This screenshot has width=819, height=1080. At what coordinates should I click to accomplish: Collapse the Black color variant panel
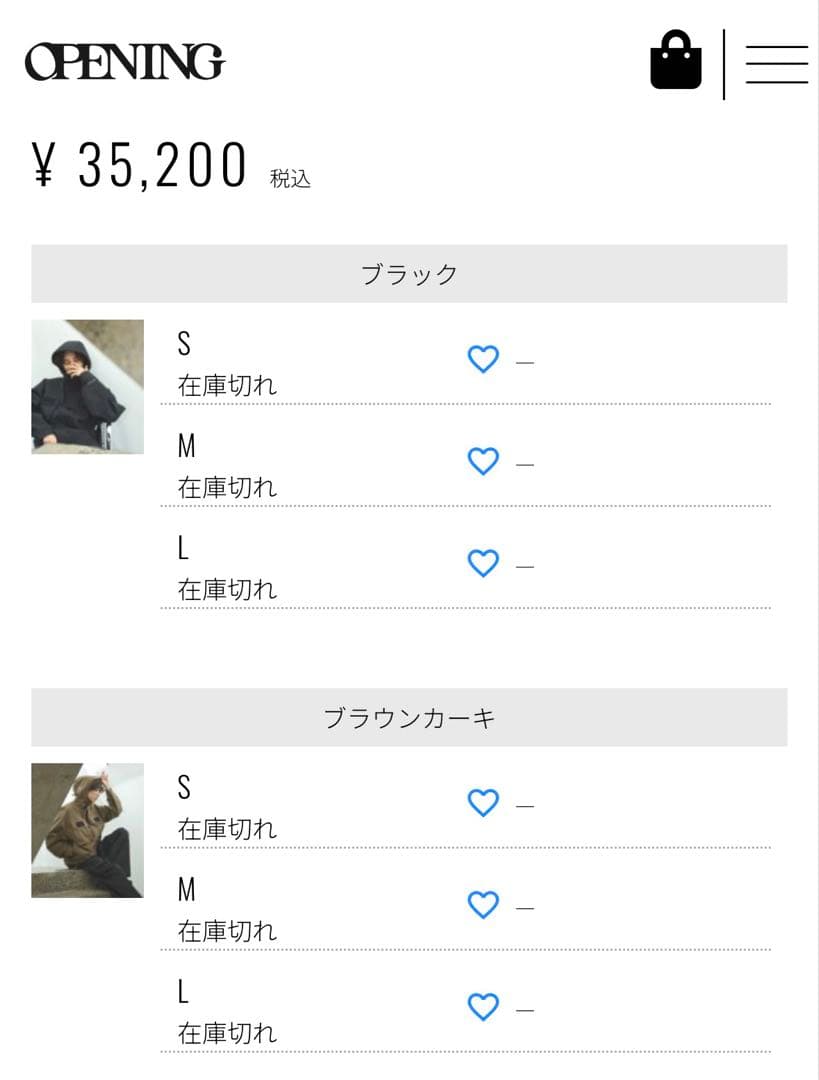(409, 272)
